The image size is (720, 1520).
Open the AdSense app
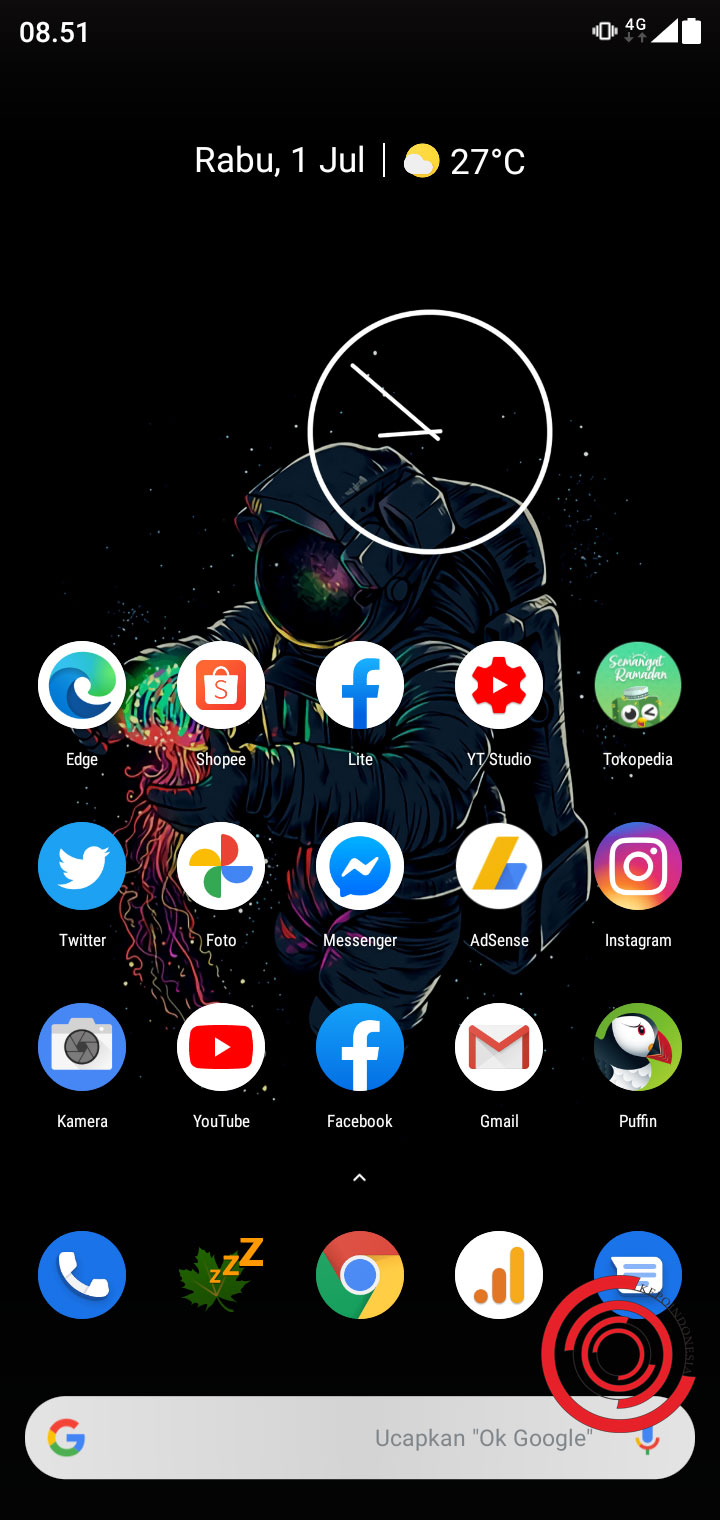pyautogui.click(x=499, y=867)
